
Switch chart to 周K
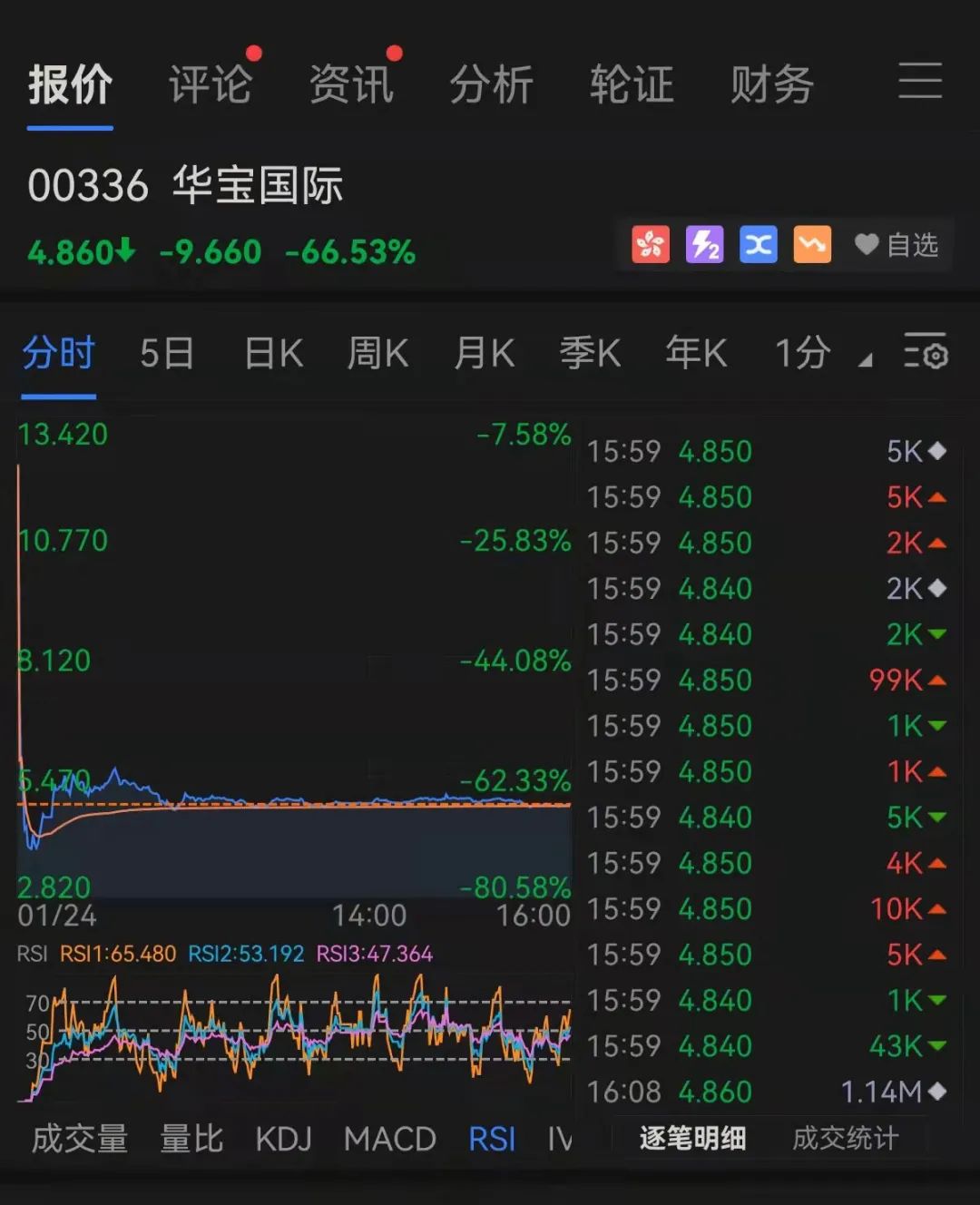pyautogui.click(x=378, y=353)
